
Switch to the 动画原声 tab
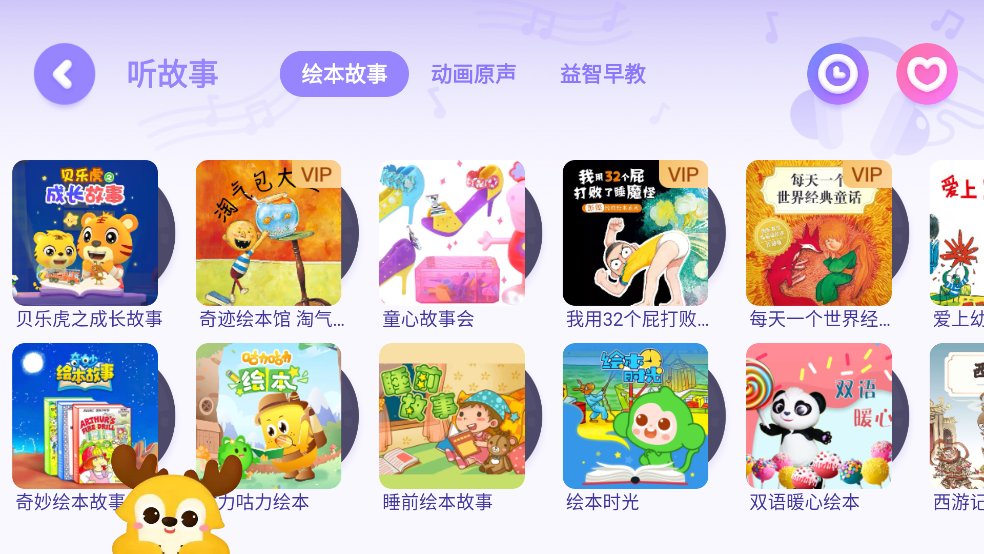tap(473, 74)
